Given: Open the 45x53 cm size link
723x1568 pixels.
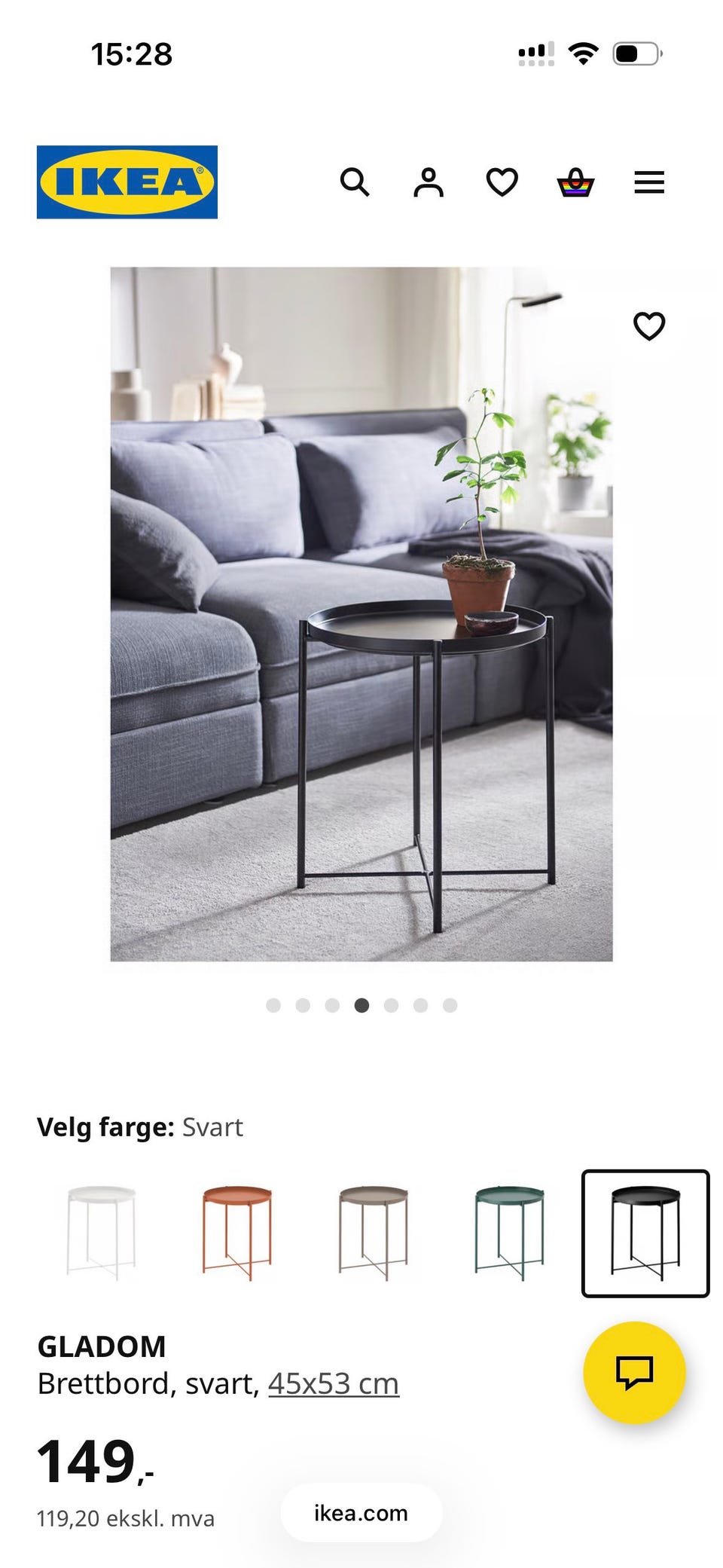Looking at the screenshot, I should [x=333, y=1382].
